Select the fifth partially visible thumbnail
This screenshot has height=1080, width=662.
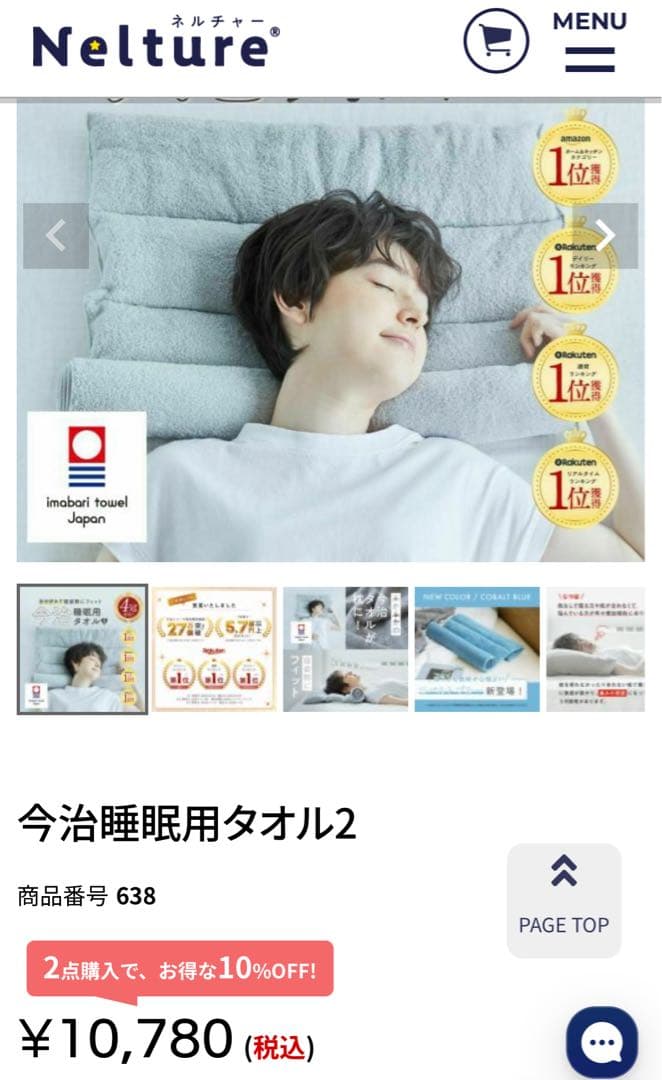tap(596, 649)
